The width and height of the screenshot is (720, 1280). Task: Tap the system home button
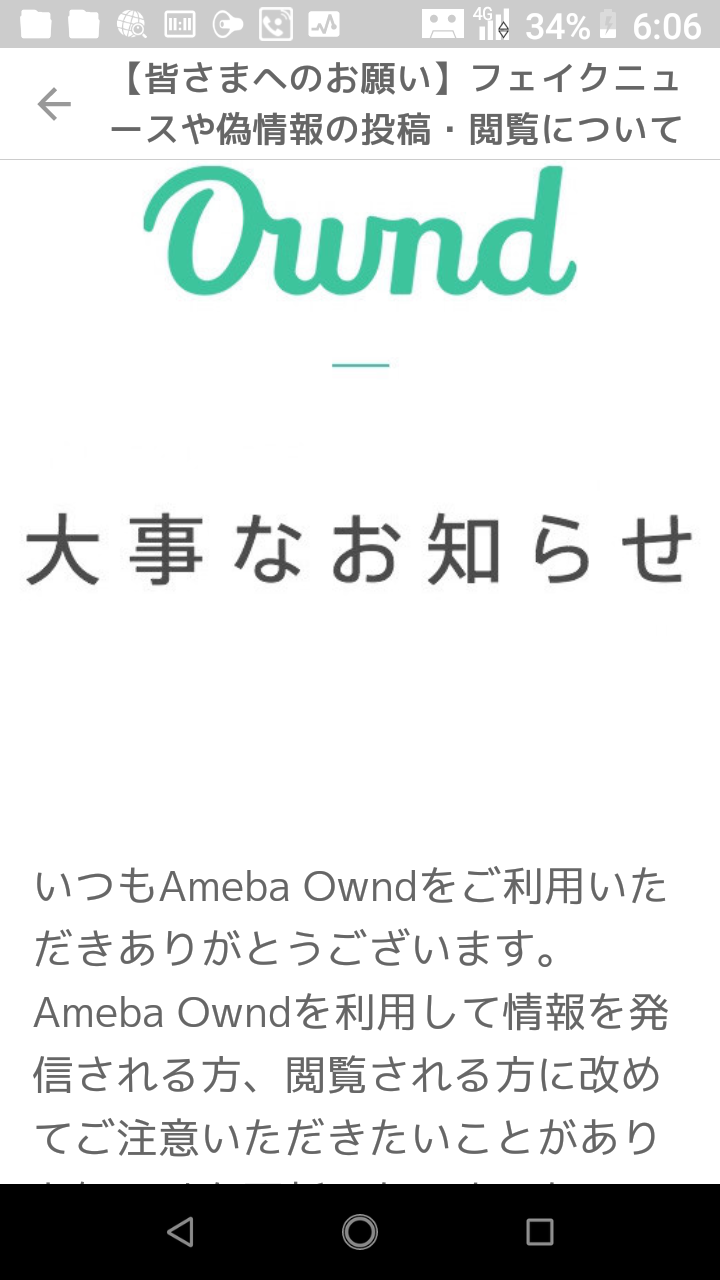[360, 1232]
